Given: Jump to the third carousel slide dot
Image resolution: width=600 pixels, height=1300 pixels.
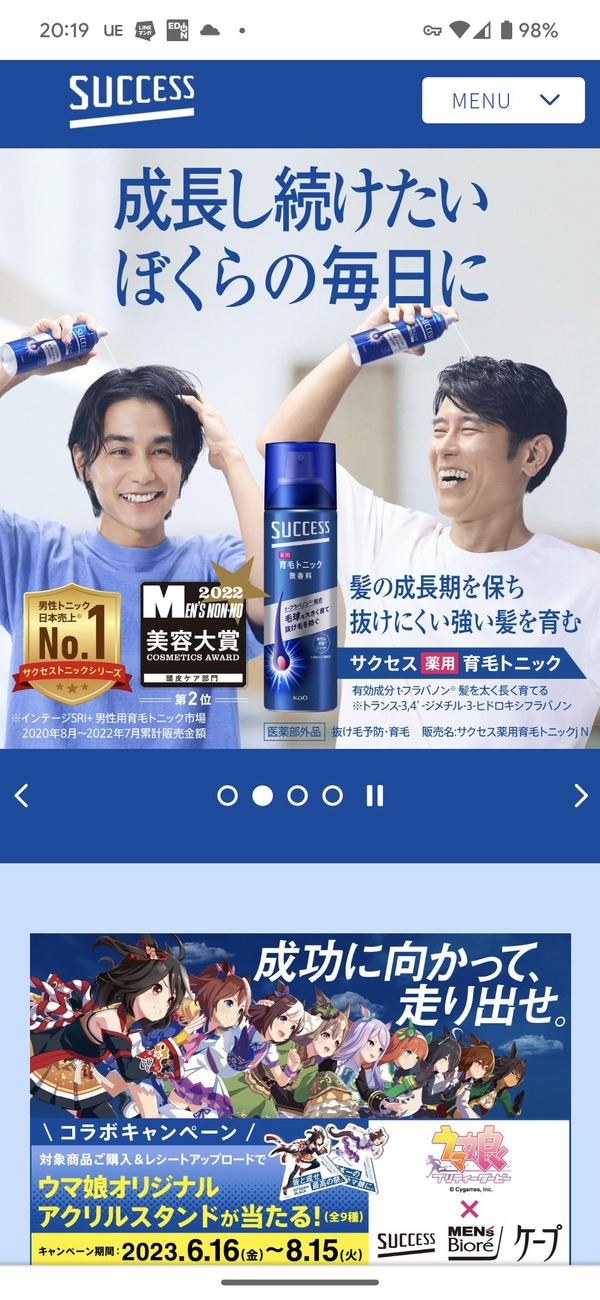Looking at the screenshot, I should (298, 796).
